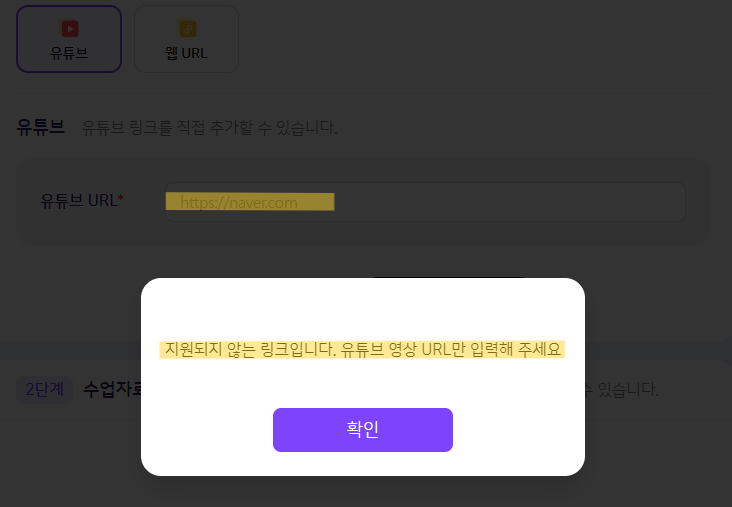This screenshot has height=507, width=732.
Task: Switch to the 웹 URL tab
Action: [186, 39]
